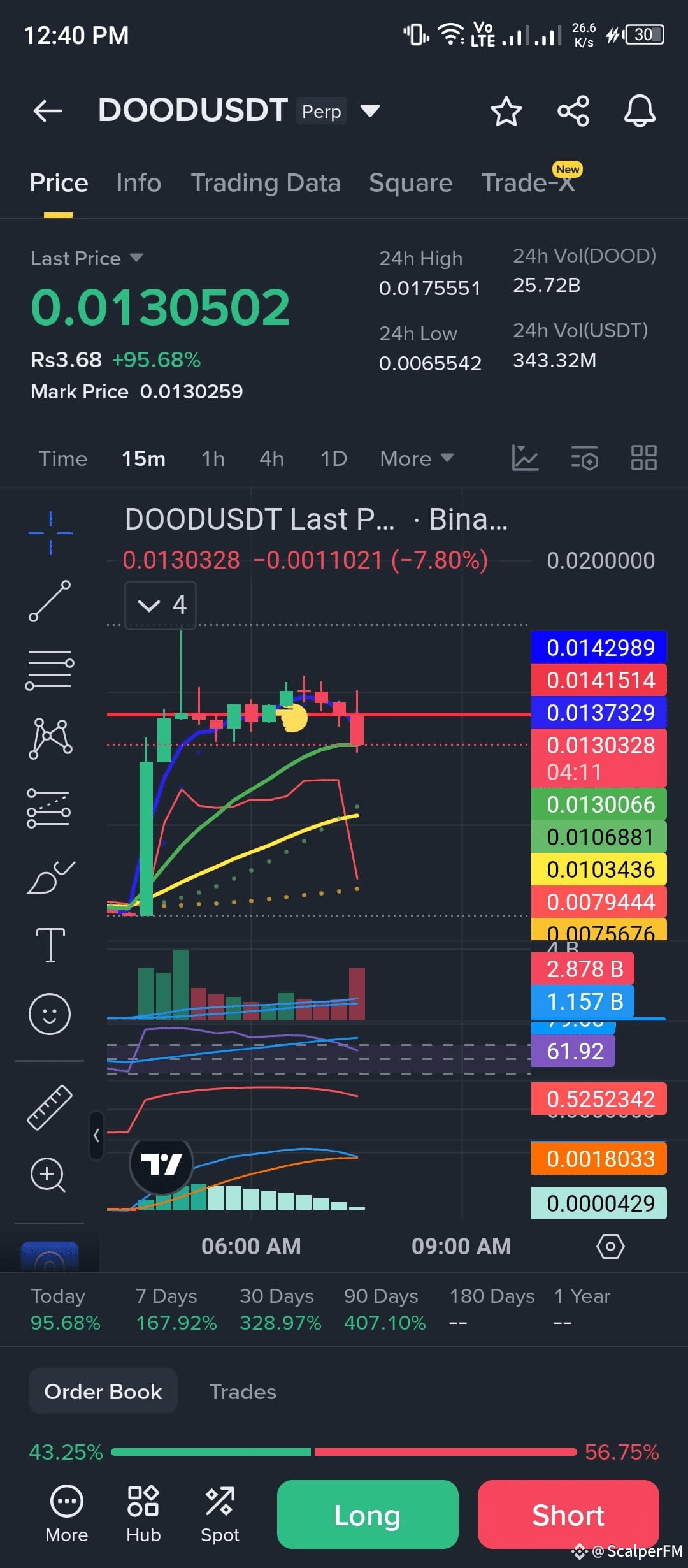Open the DOODUSDT pair selector dropdown
The width and height of the screenshot is (688, 1568).
tap(370, 111)
